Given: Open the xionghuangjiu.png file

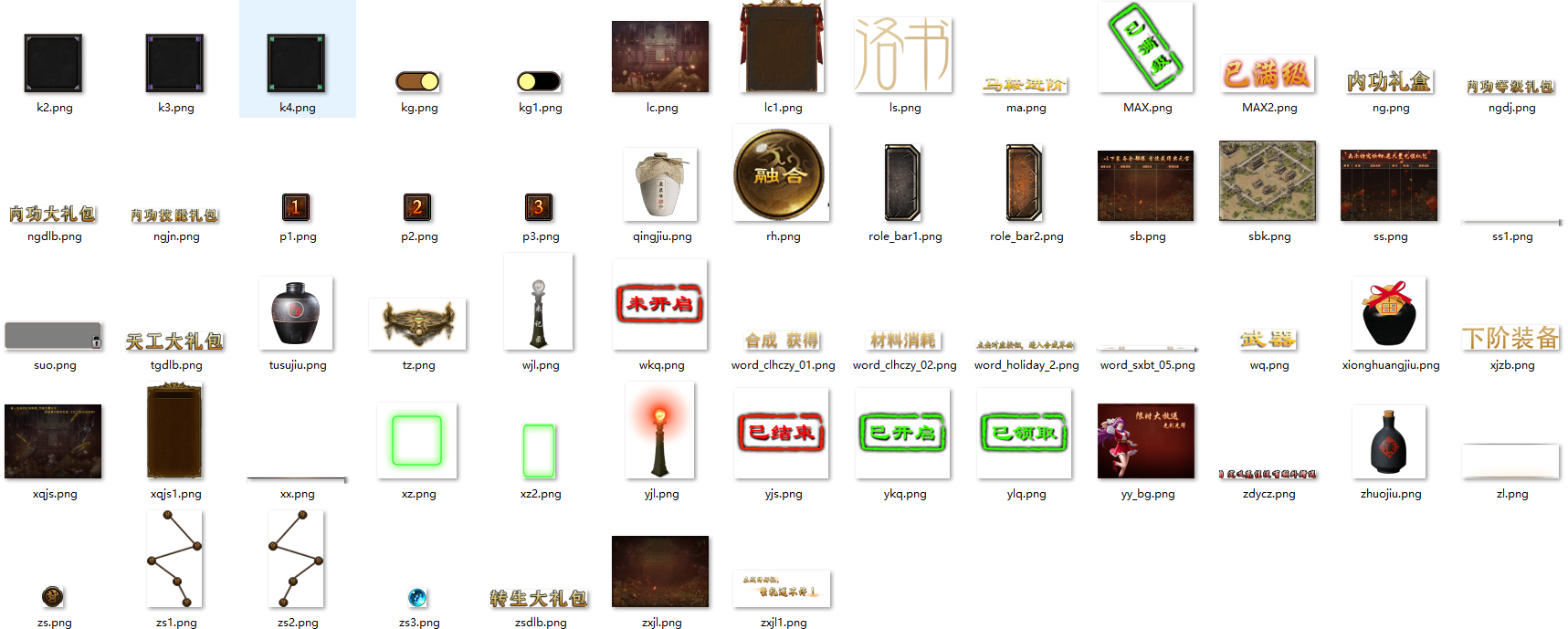Looking at the screenshot, I should coord(1389,313).
